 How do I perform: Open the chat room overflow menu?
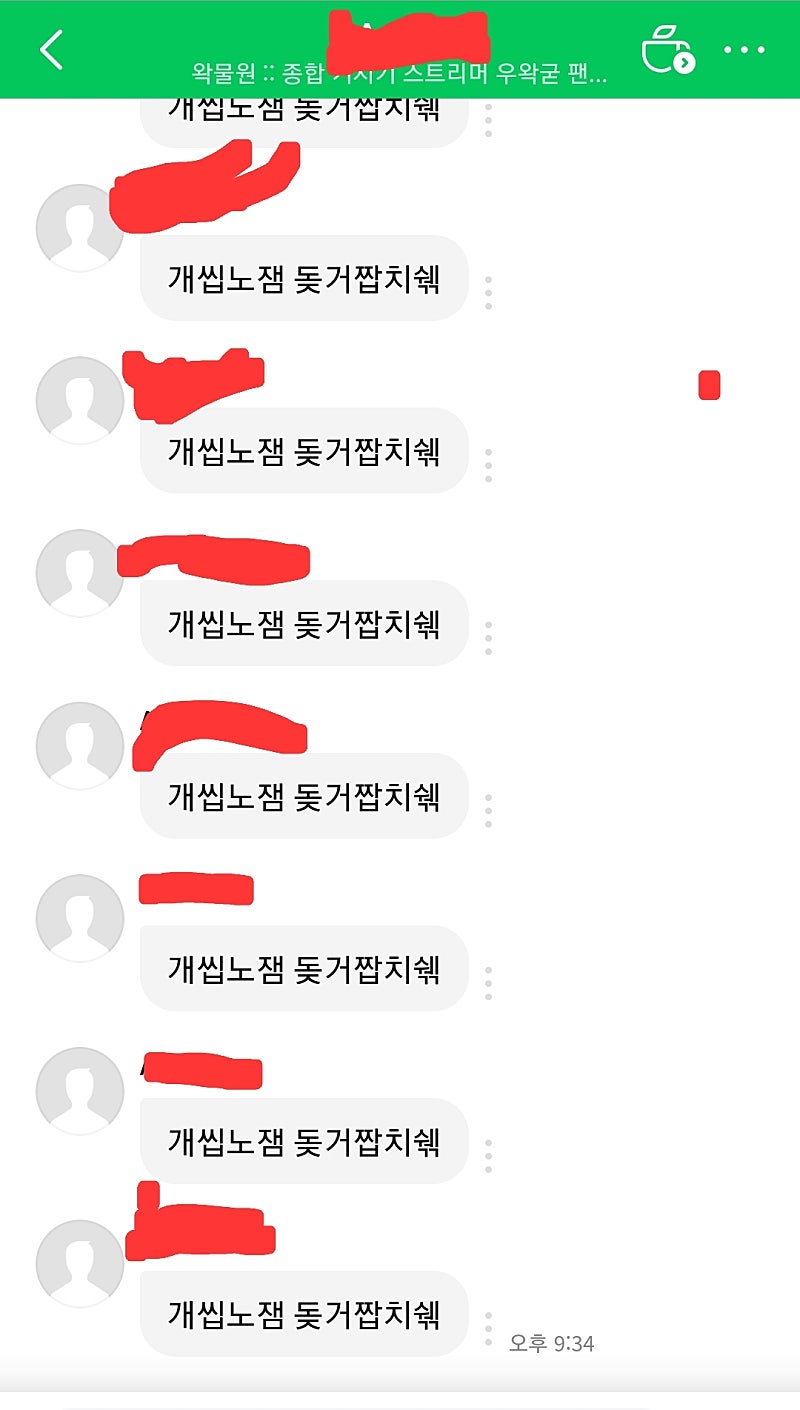coord(744,49)
